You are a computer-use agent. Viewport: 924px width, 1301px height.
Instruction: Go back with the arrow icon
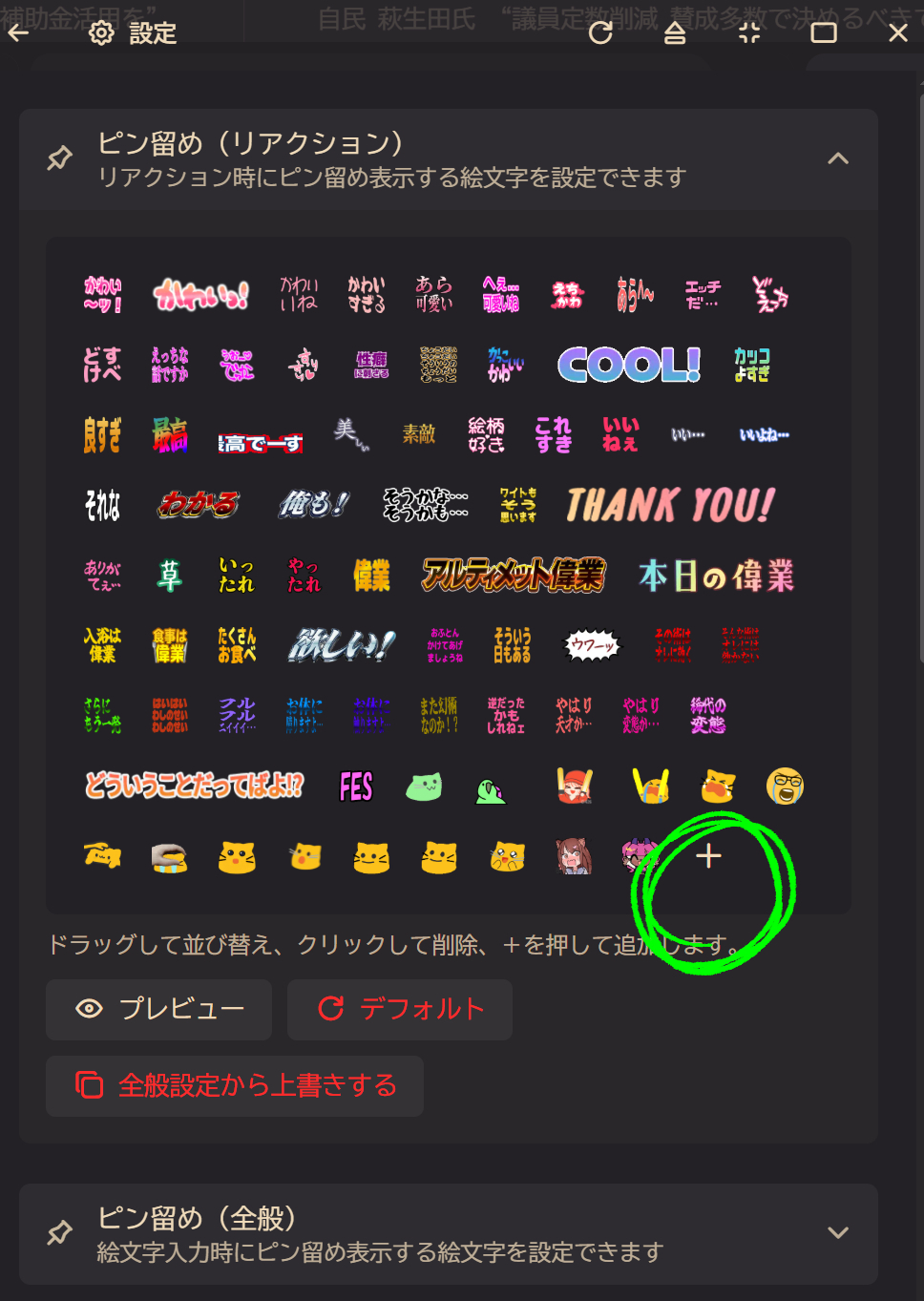pos(18,33)
